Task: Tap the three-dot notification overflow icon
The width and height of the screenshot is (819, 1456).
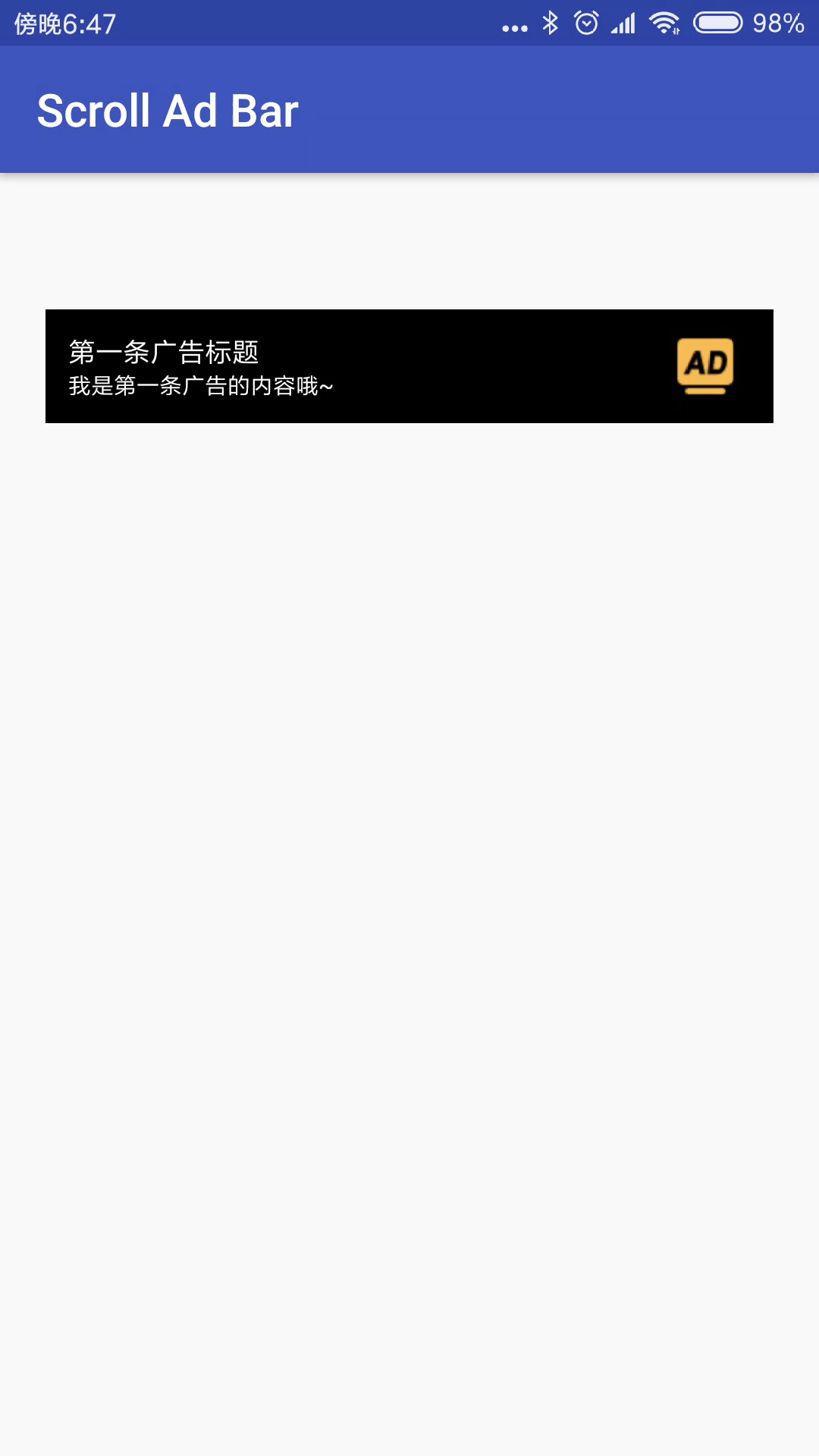Action: coord(514,26)
